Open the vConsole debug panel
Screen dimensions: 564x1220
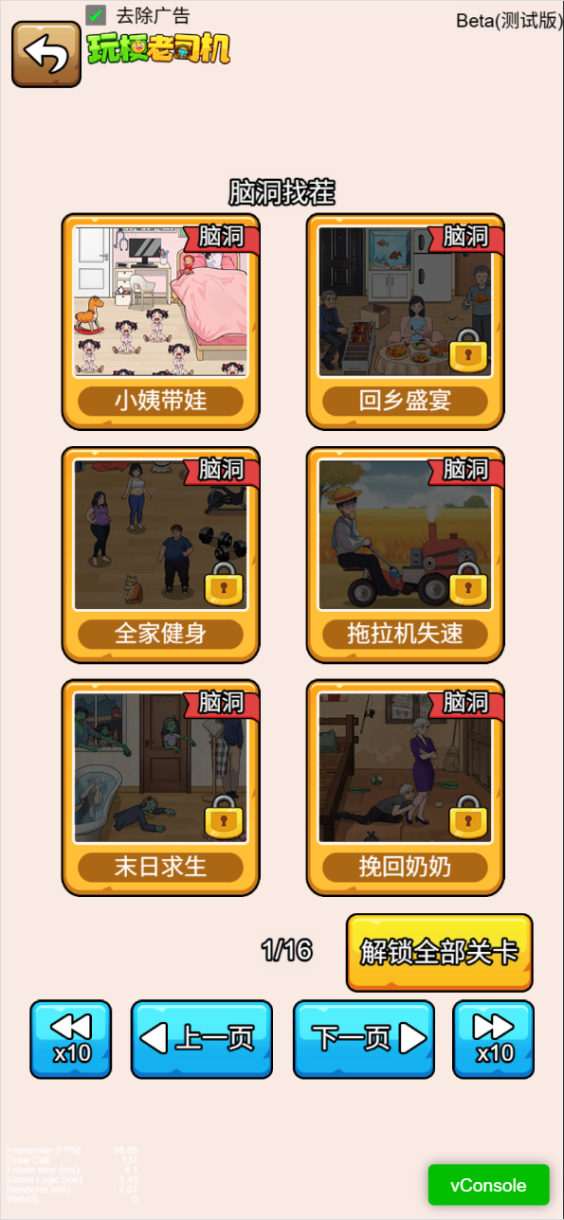click(x=489, y=1185)
